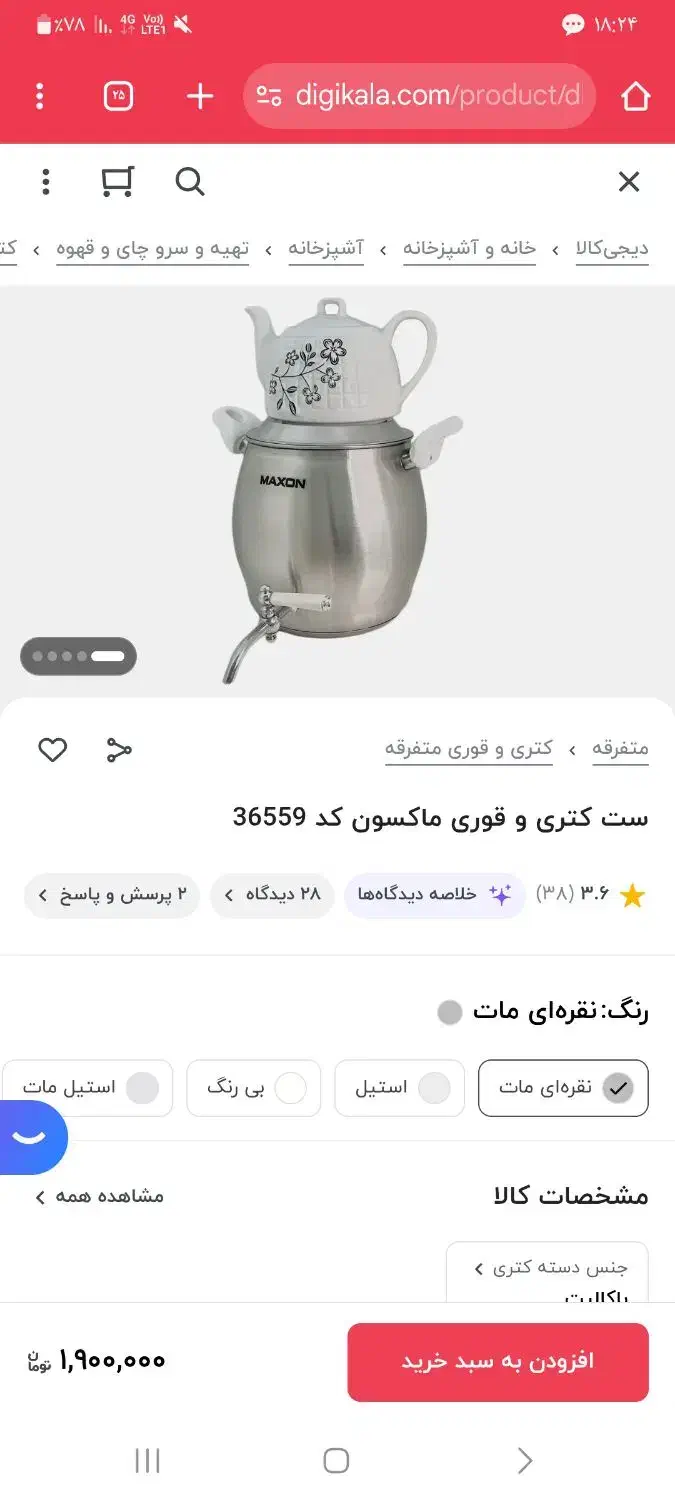This screenshot has width=675, height=1500.
Task: Open the browser tab switcher showing 25 tabs
Action: (x=118, y=96)
